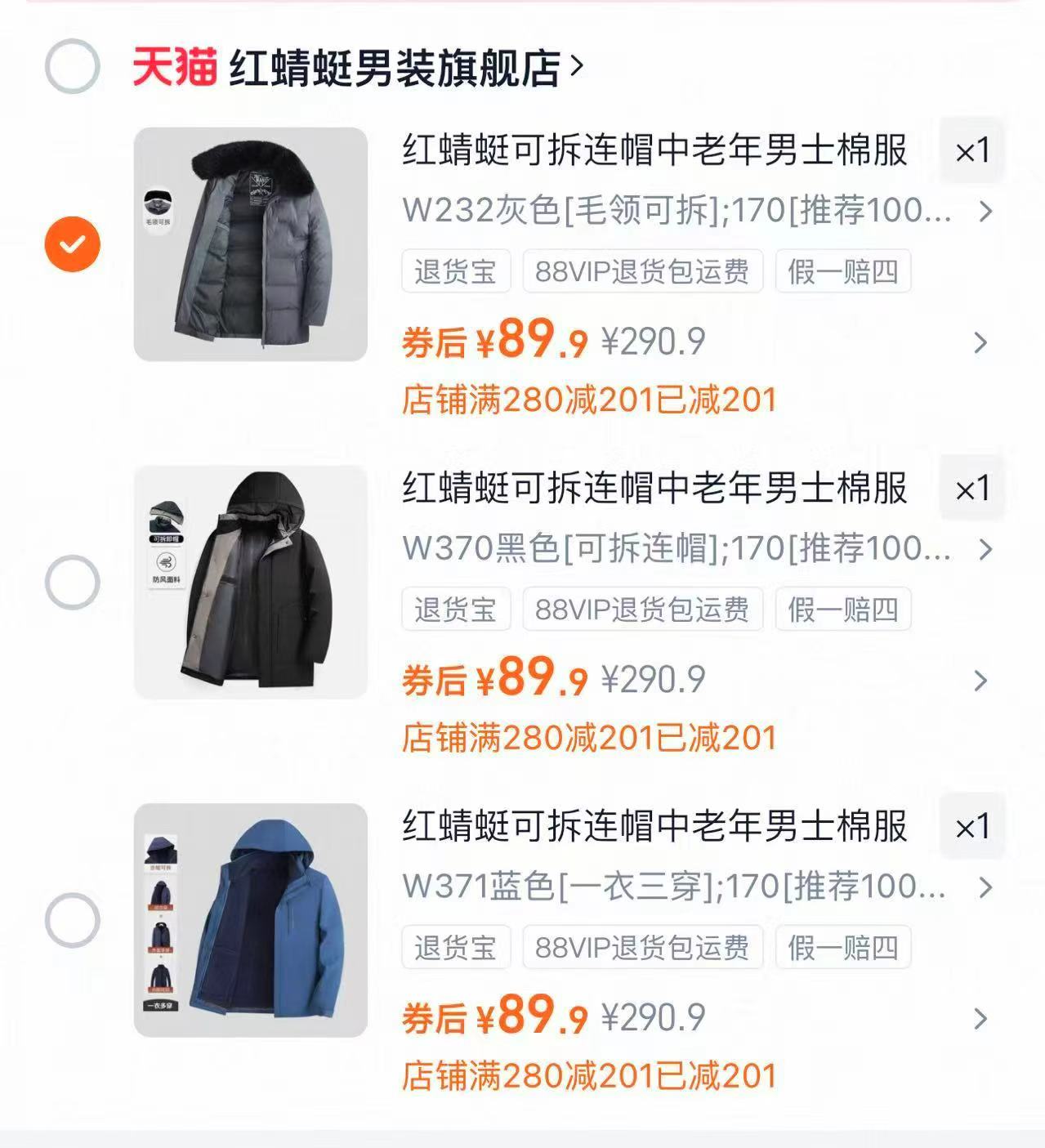The height and width of the screenshot is (1148, 1045).
Task: Click the ×1 quantity label of the gray coat
Action: (x=971, y=149)
